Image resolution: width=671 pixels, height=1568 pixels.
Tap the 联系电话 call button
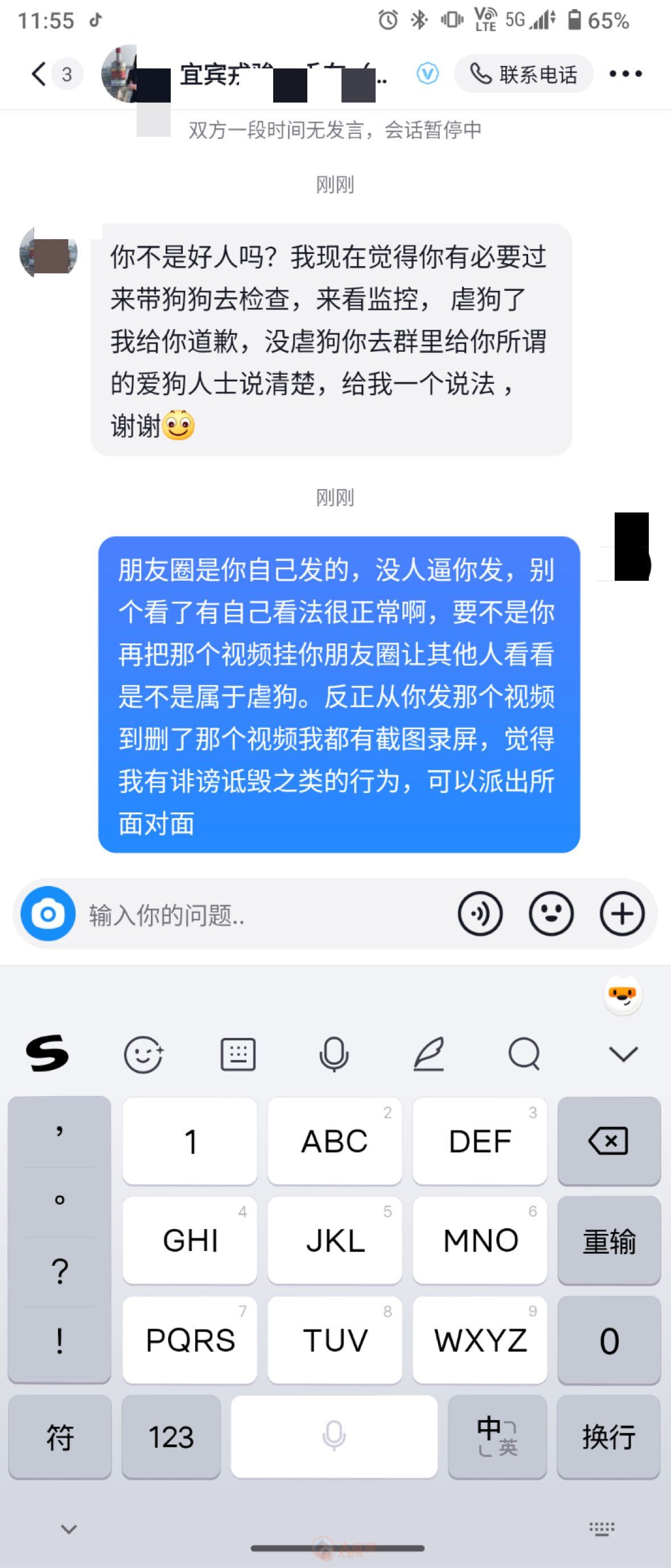click(523, 74)
